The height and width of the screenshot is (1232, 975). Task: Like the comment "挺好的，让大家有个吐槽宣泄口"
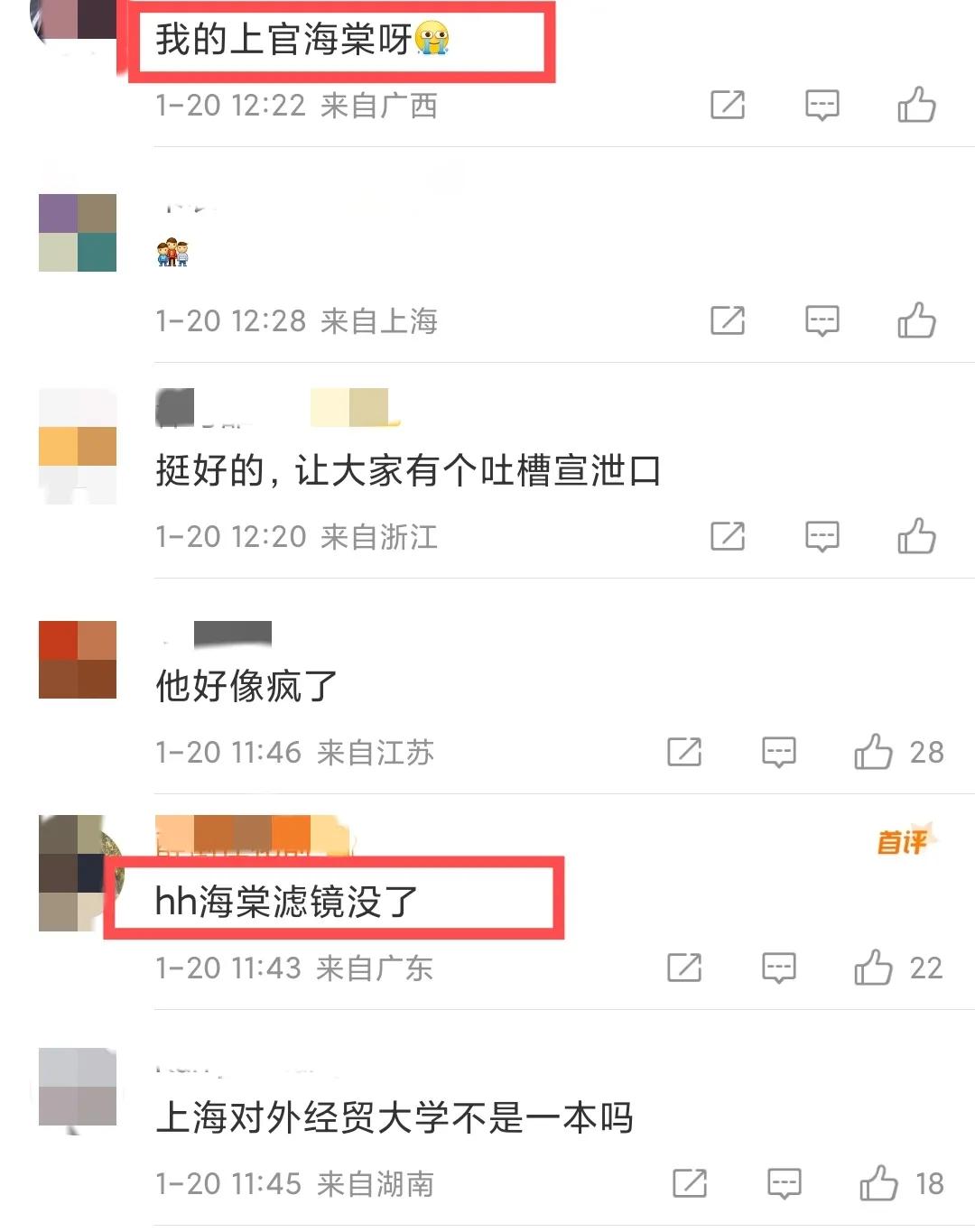[916, 536]
